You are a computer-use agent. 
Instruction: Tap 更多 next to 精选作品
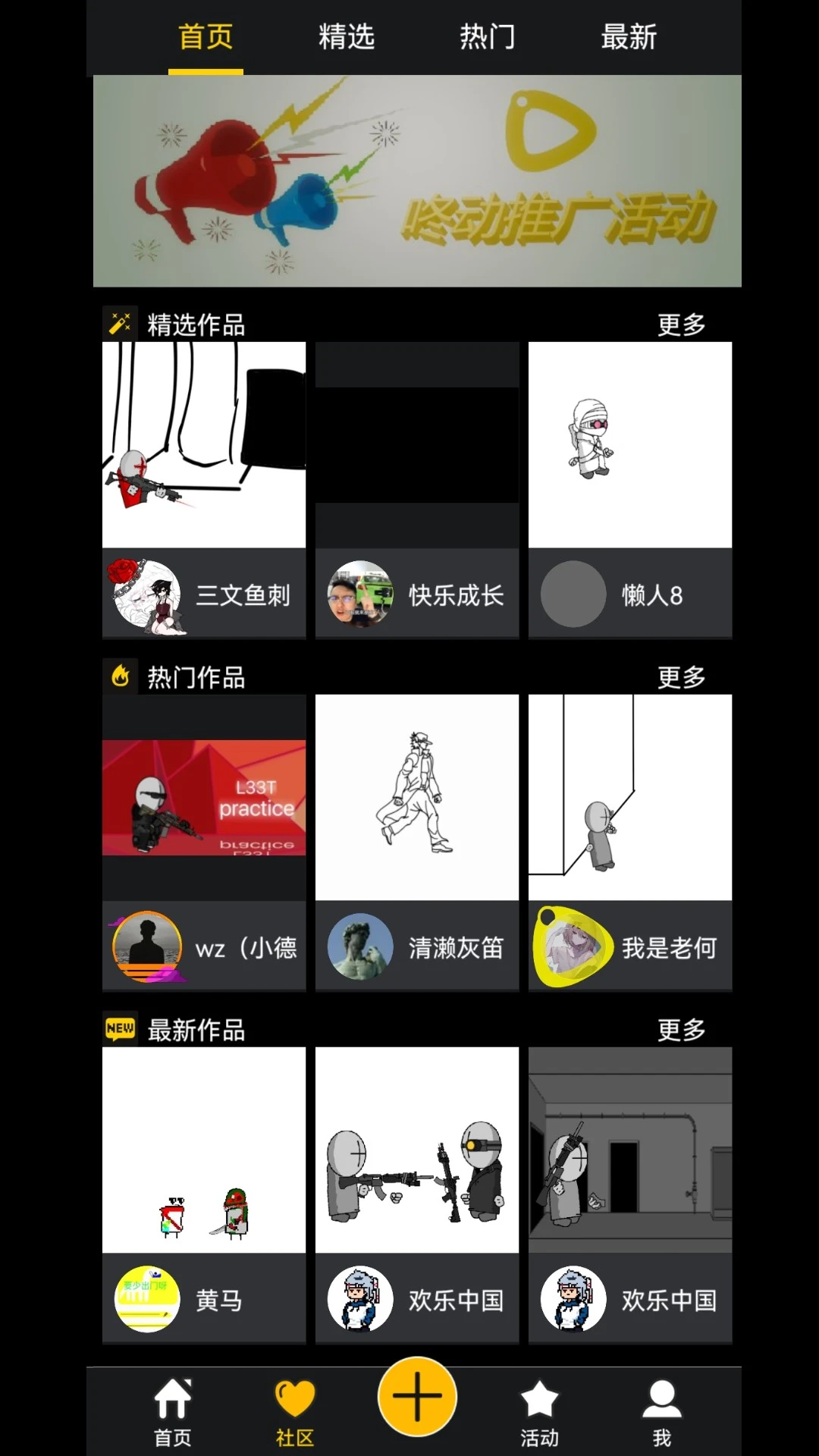[681, 325]
